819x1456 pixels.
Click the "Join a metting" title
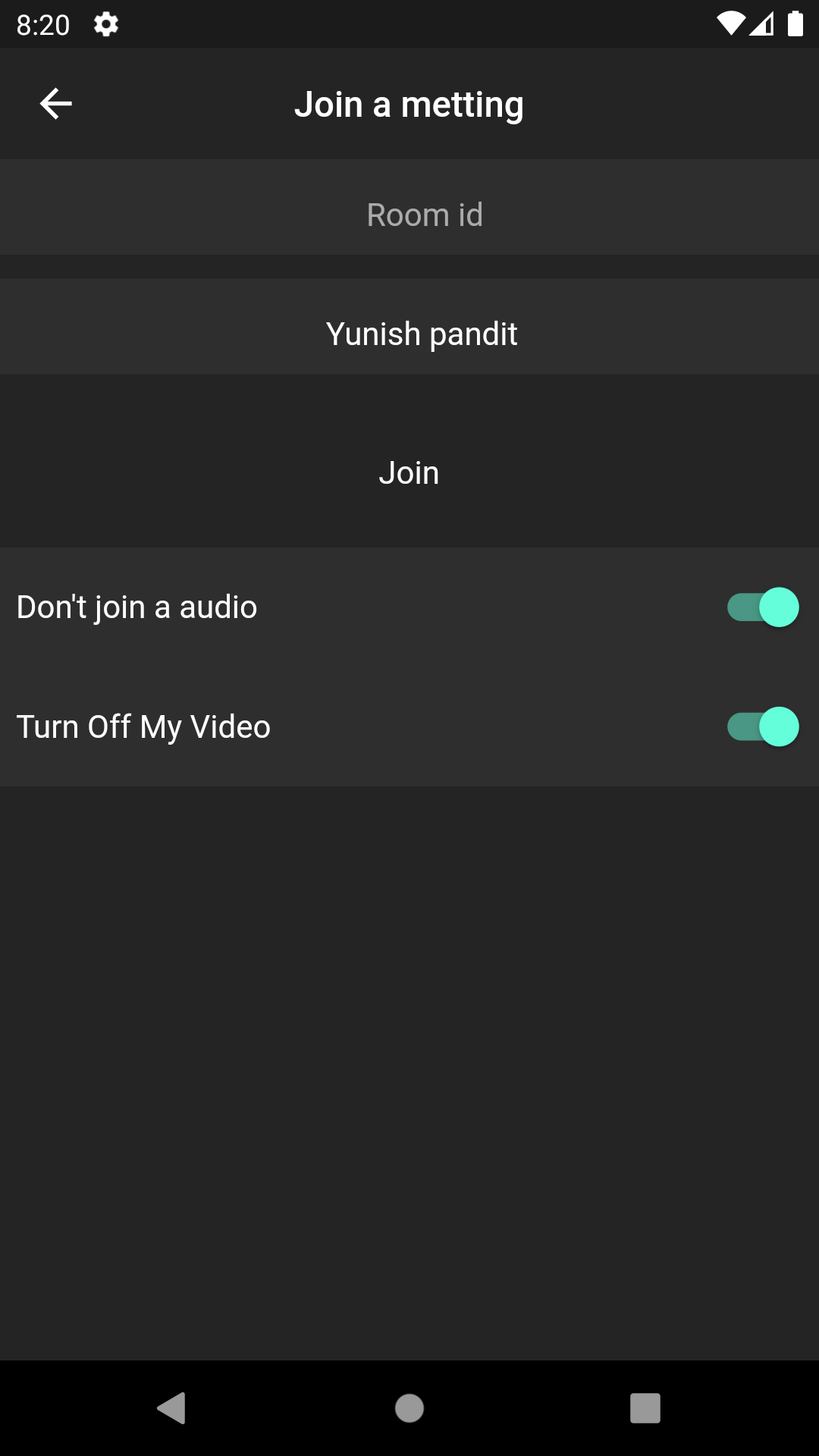(x=409, y=103)
